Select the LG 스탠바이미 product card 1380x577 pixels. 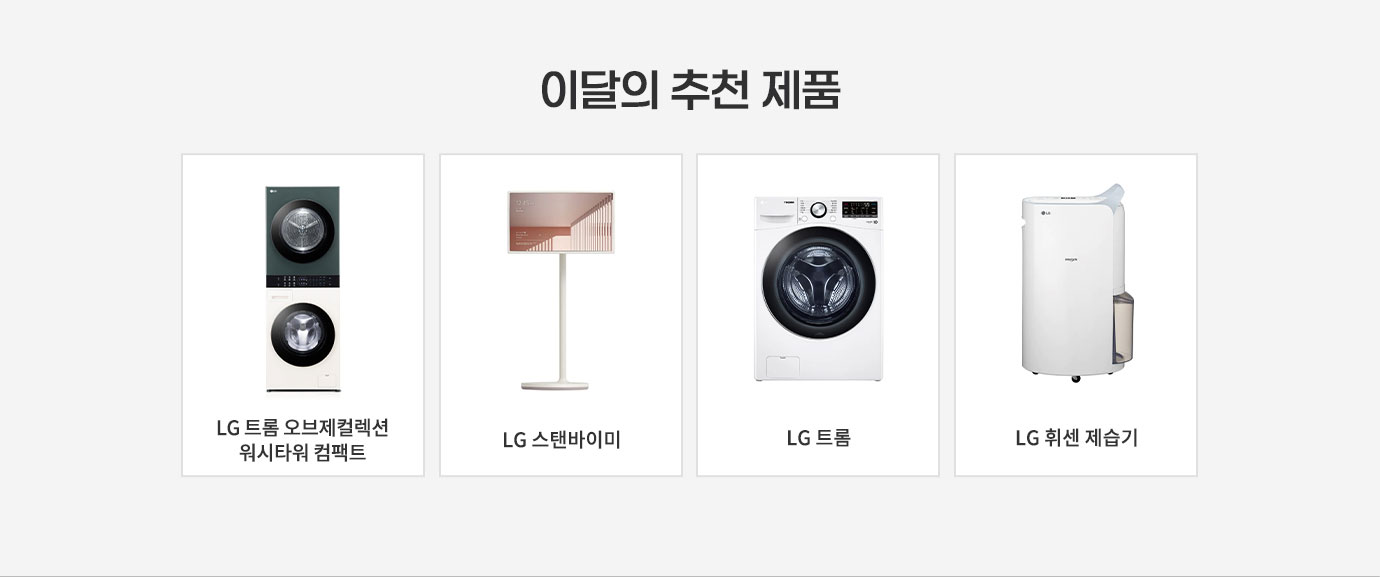pyautogui.click(x=561, y=315)
